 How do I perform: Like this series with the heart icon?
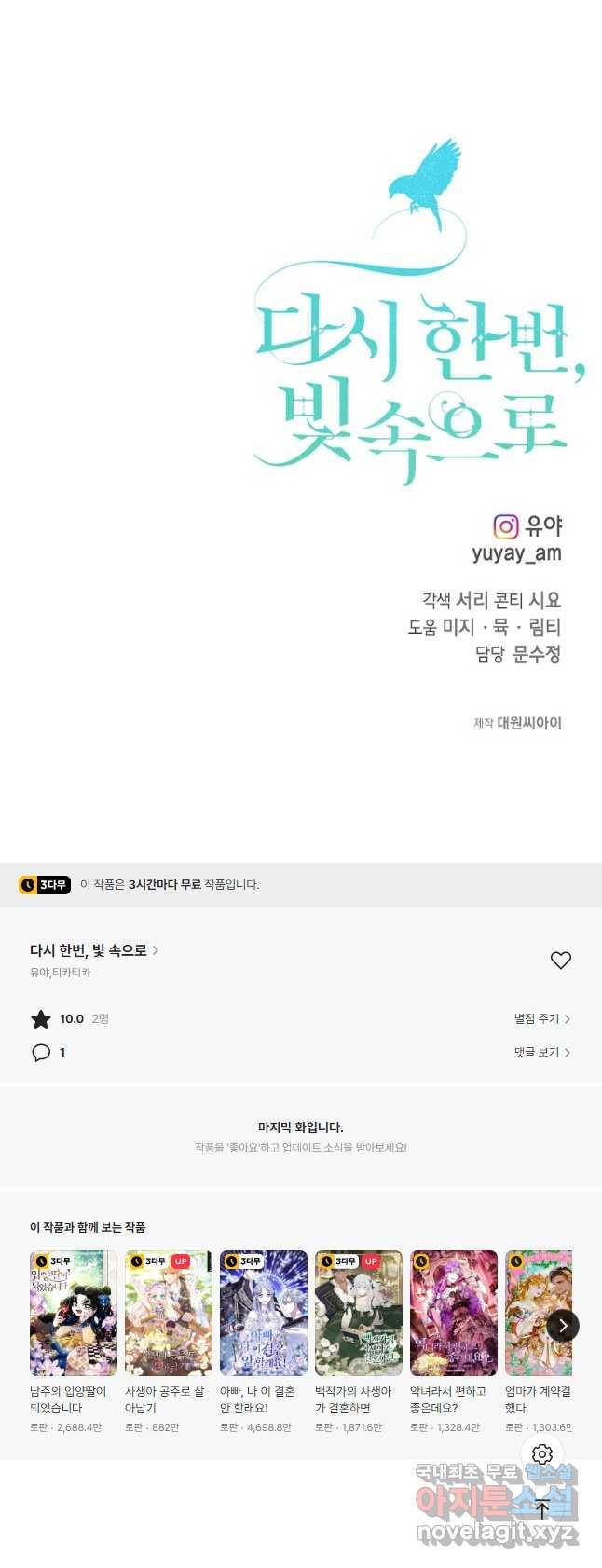[x=560, y=961]
